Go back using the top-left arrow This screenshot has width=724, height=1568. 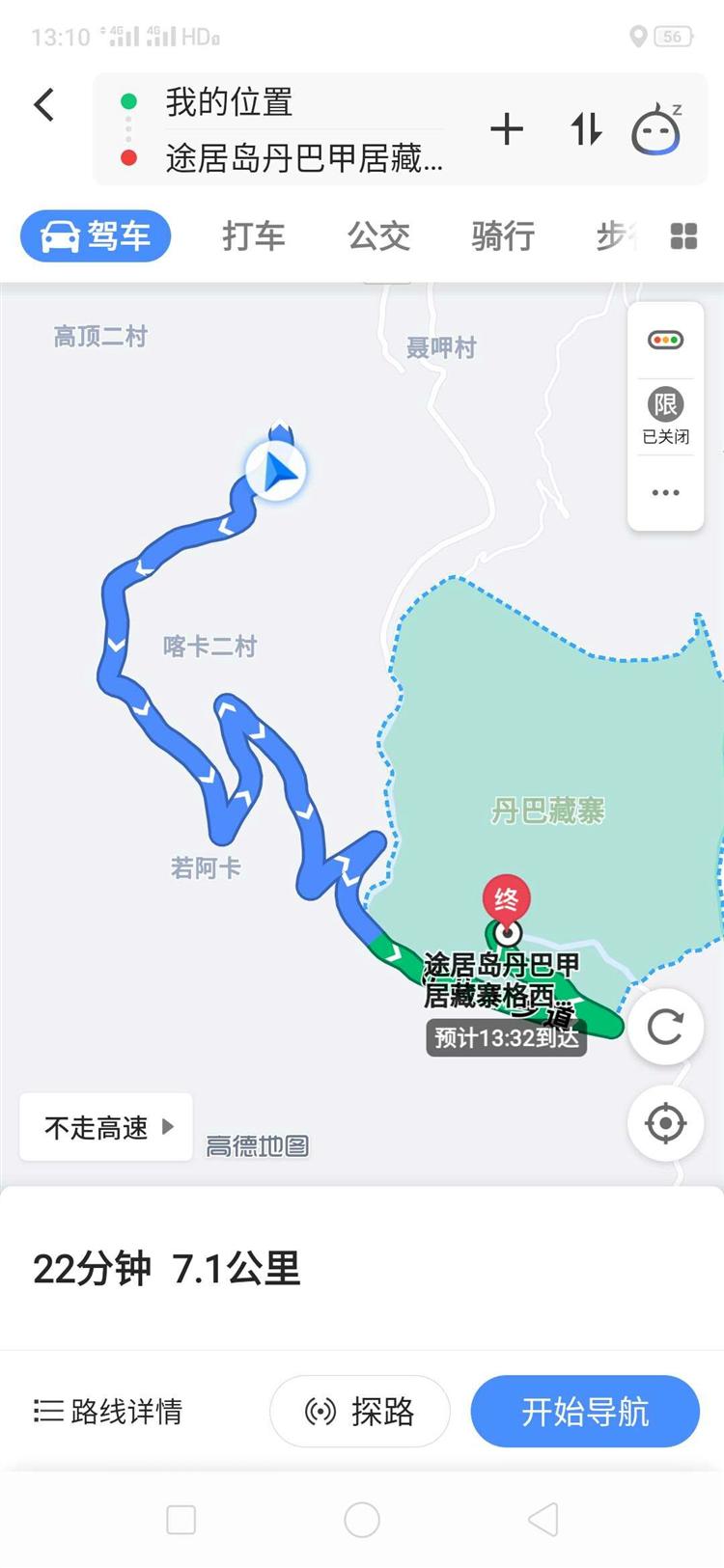pyautogui.click(x=44, y=105)
